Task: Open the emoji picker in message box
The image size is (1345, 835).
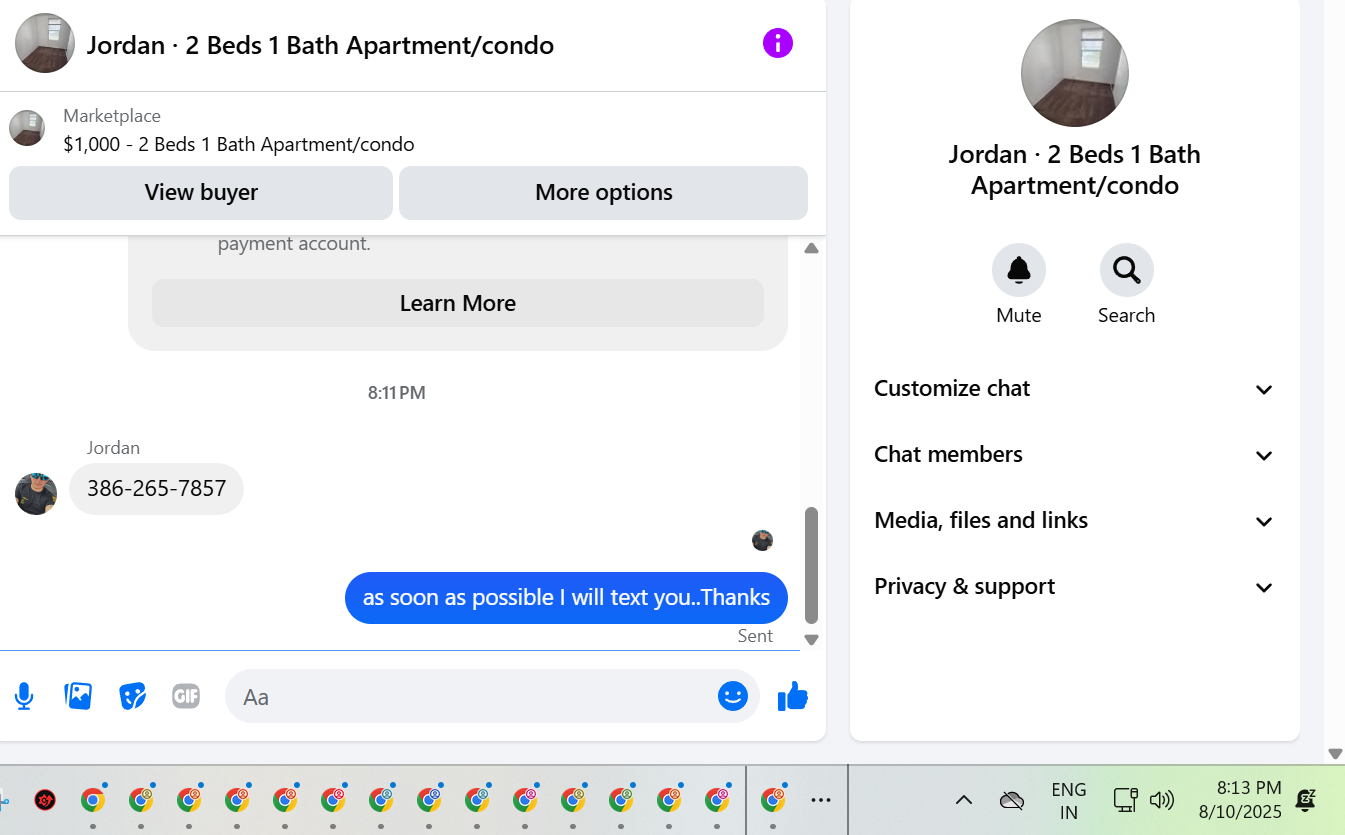Action: (x=733, y=696)
